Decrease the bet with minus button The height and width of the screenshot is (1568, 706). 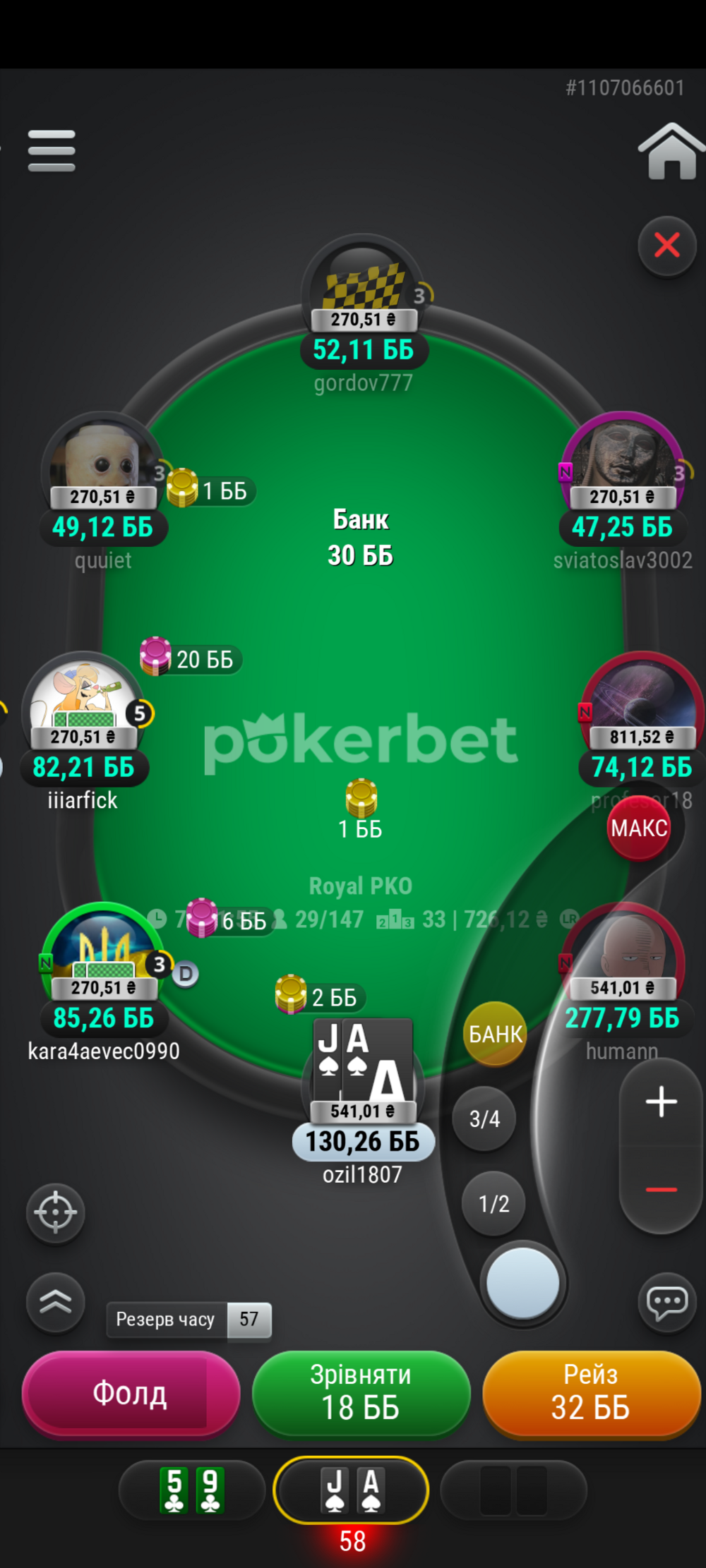click(662, 1190)
